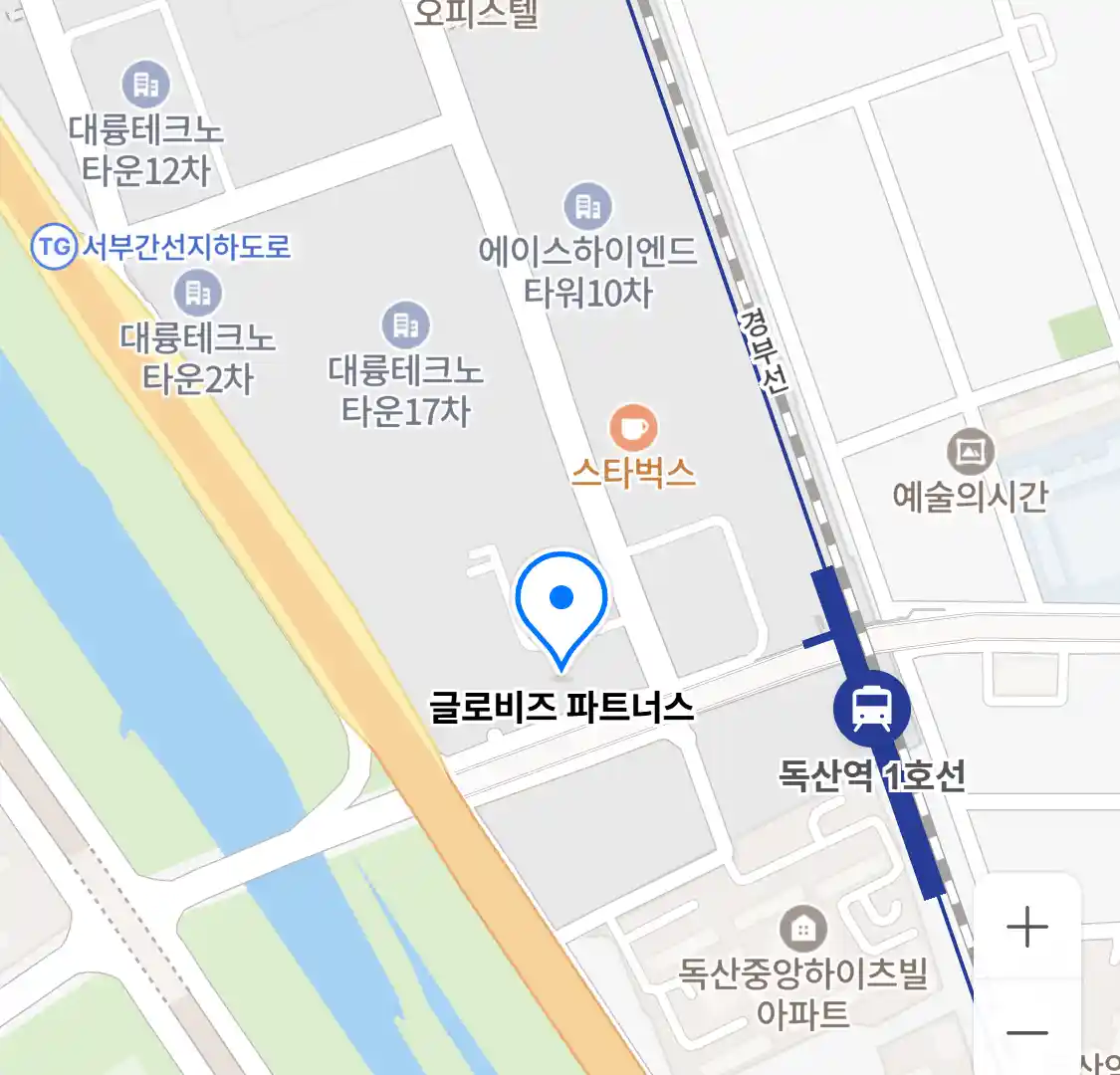The width and height of the screenshot is (1120, 1075).
Task: Tap the 대륭테크노타운17차 building icon
Action: [x=406, y=325]
